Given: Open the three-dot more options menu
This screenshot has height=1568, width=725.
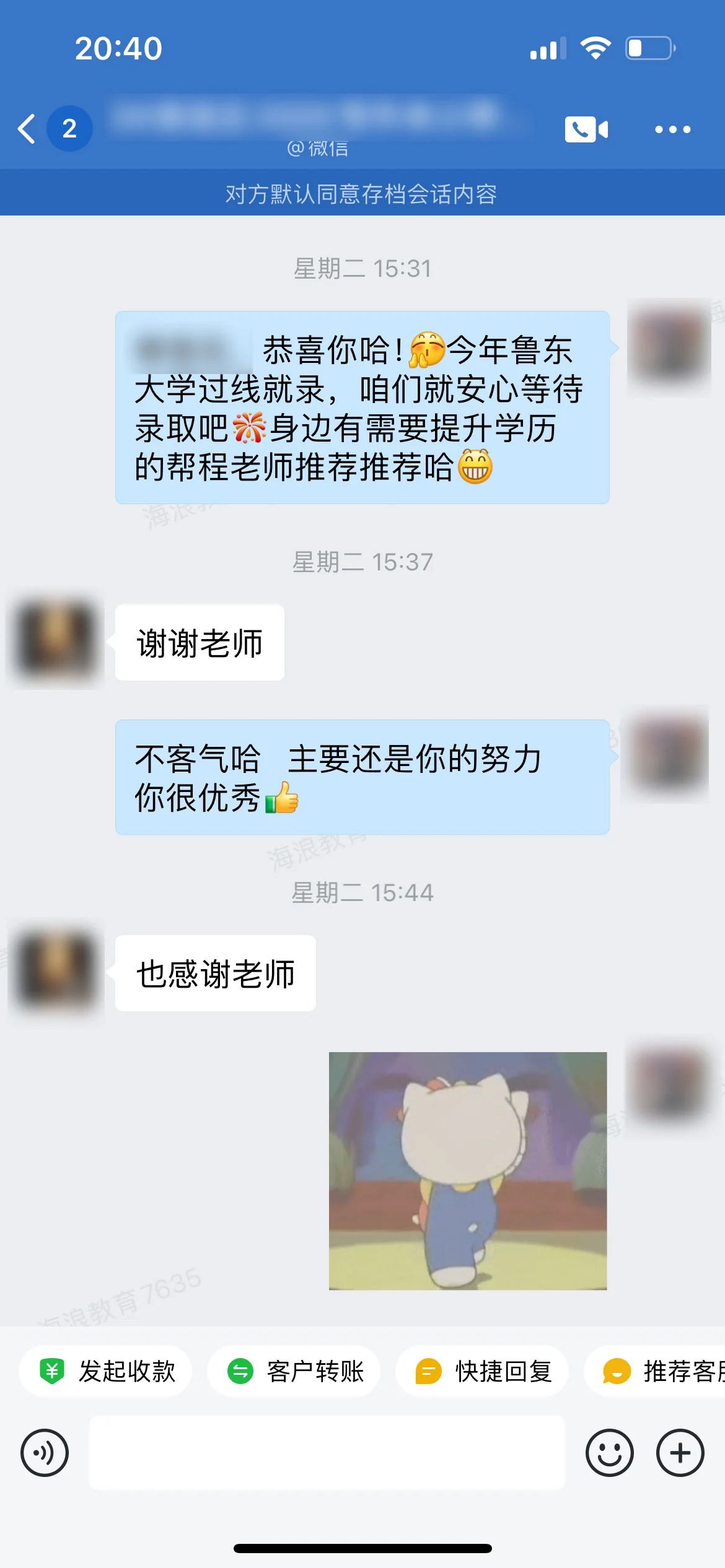Looking at the screenshot, I should pyautogui.click(x=672, y=129).
